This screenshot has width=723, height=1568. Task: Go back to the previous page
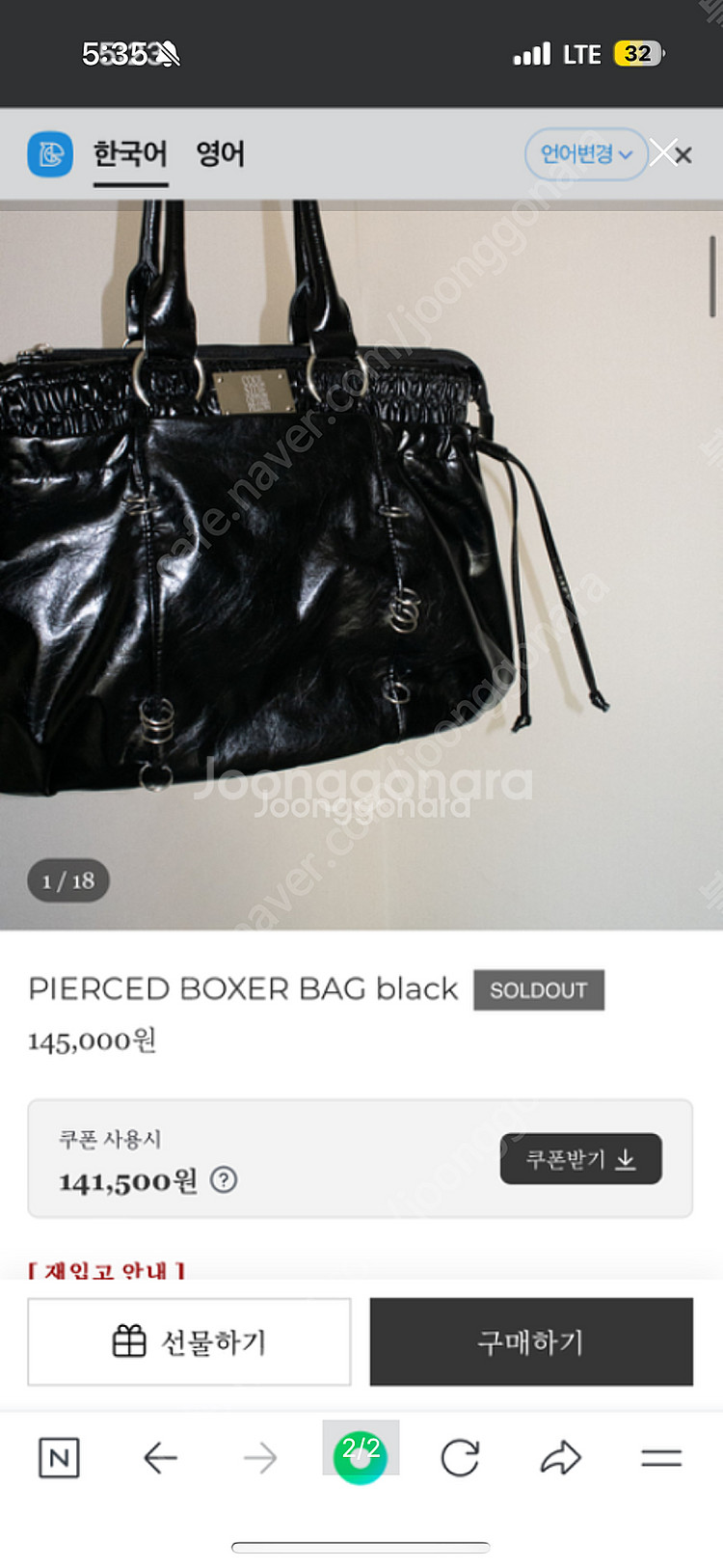click(x=160, y=1458)
